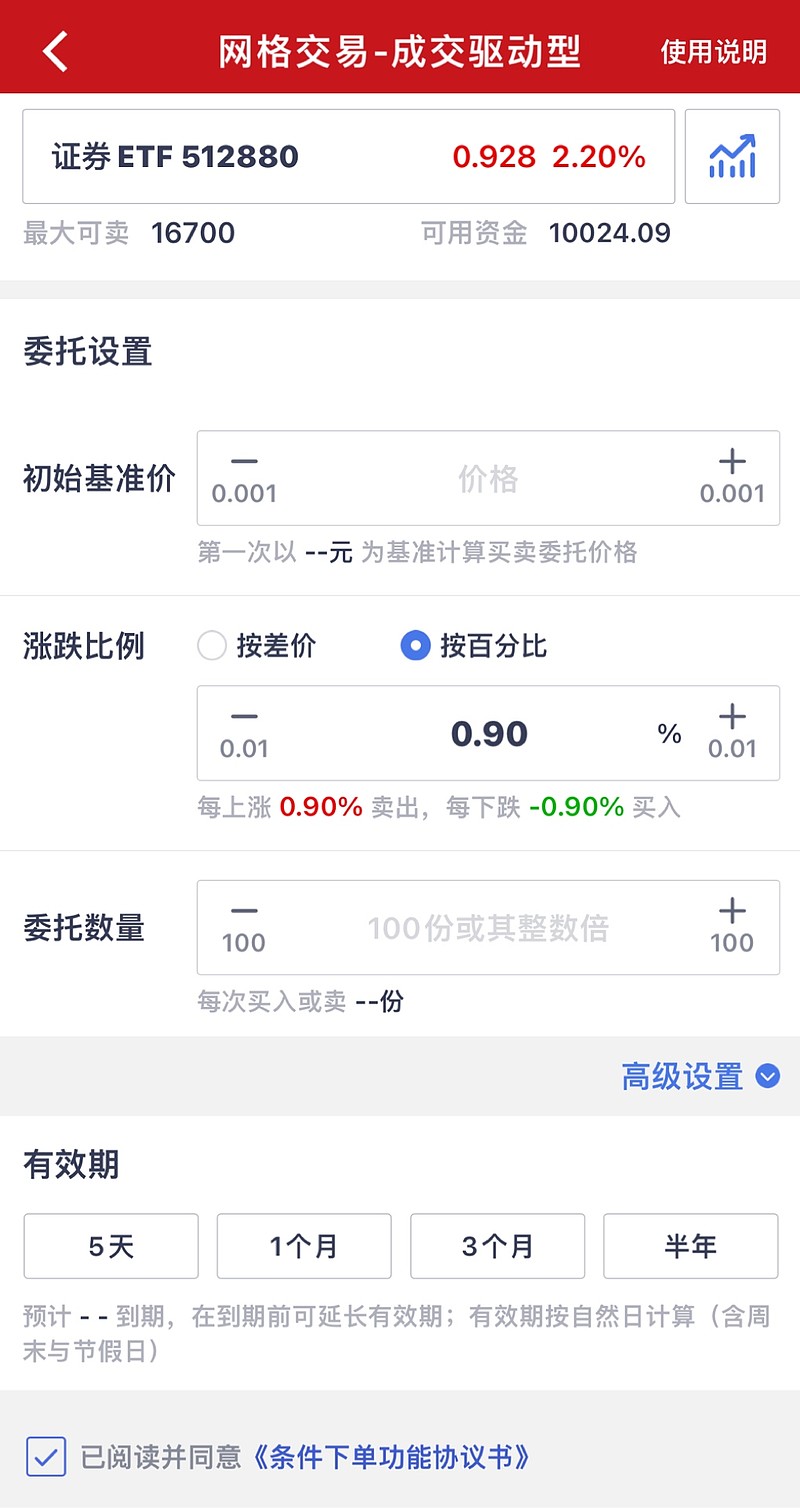Select 5天 as the validity period

(111, 1246)
